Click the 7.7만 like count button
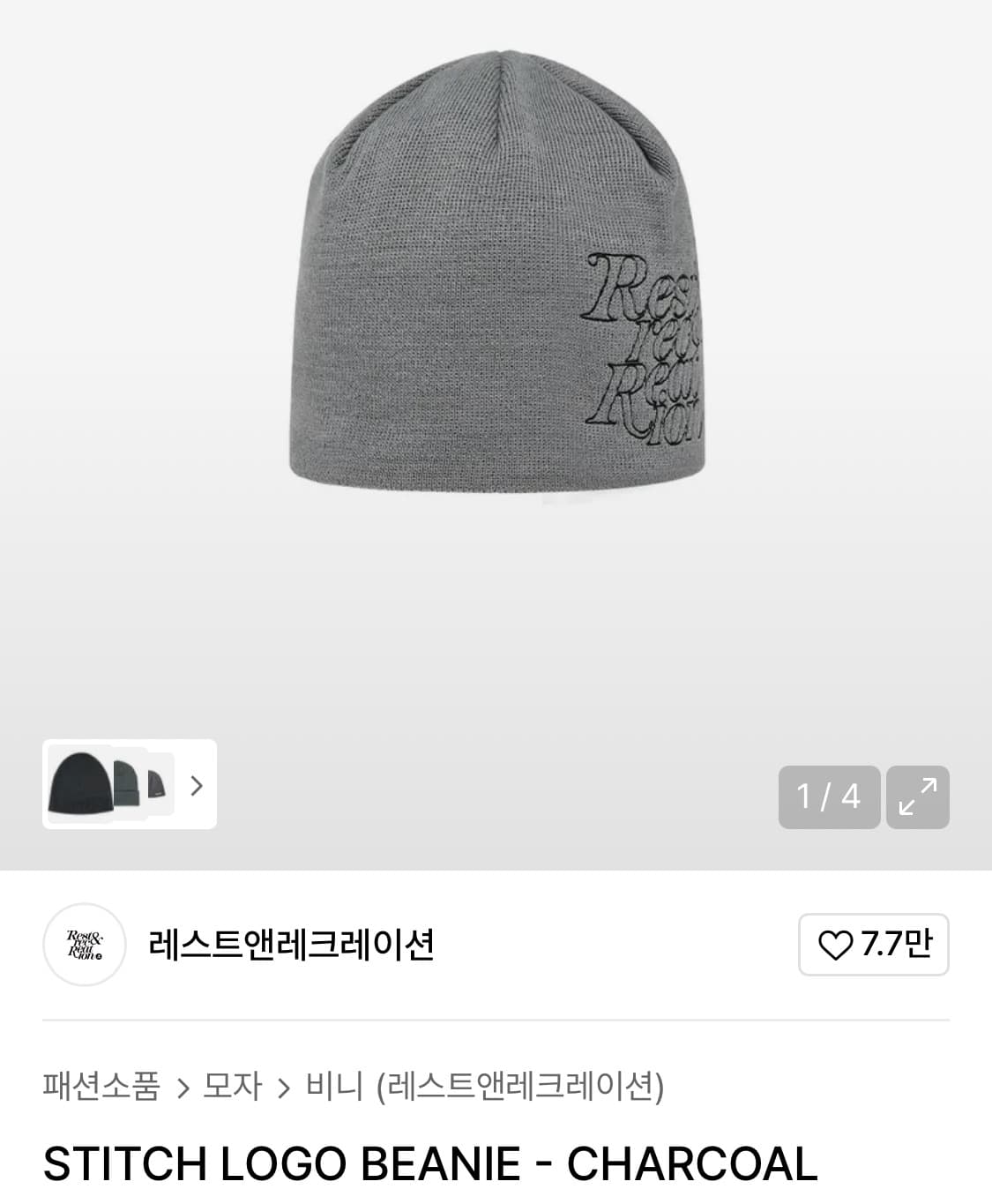Image resolution: width=992 pixels, height=1204 pixels. coord(873,946)
